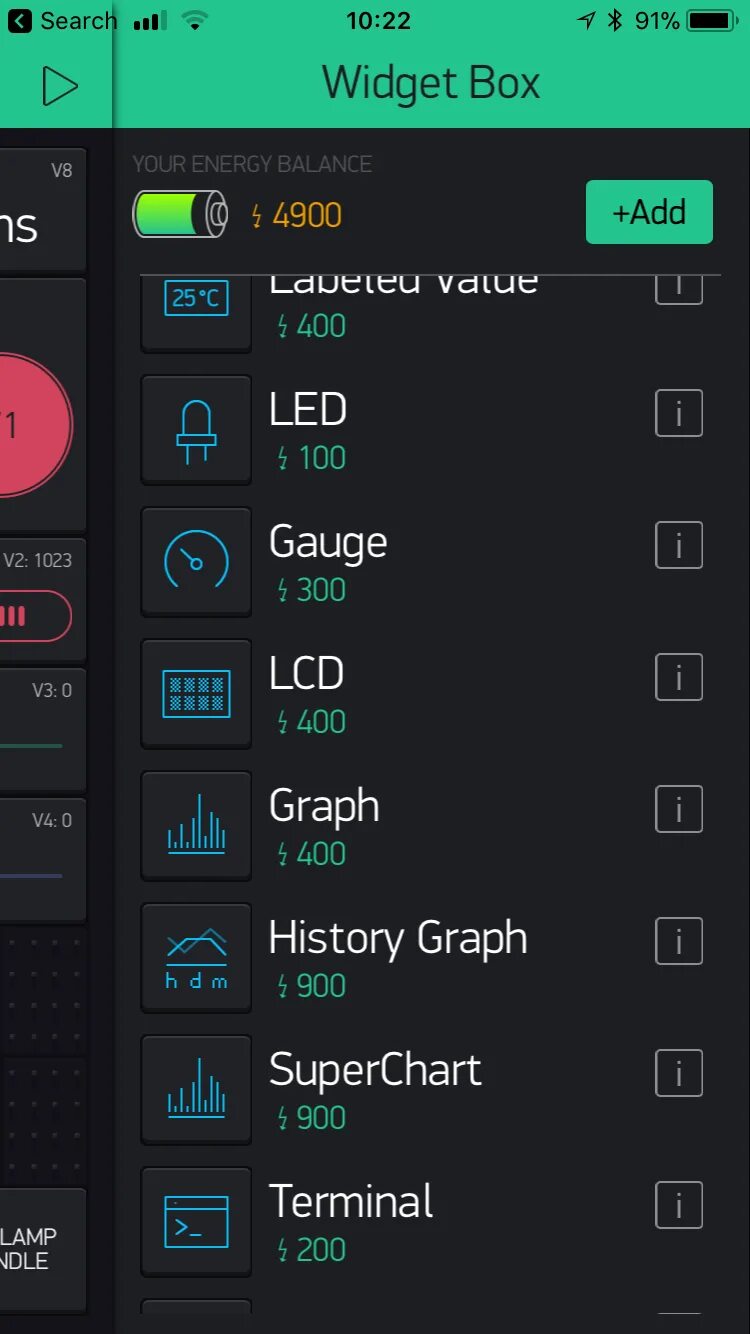Add more energy with +Add button
Viewport: 750px width, 1334px height.
pos(649,212)
